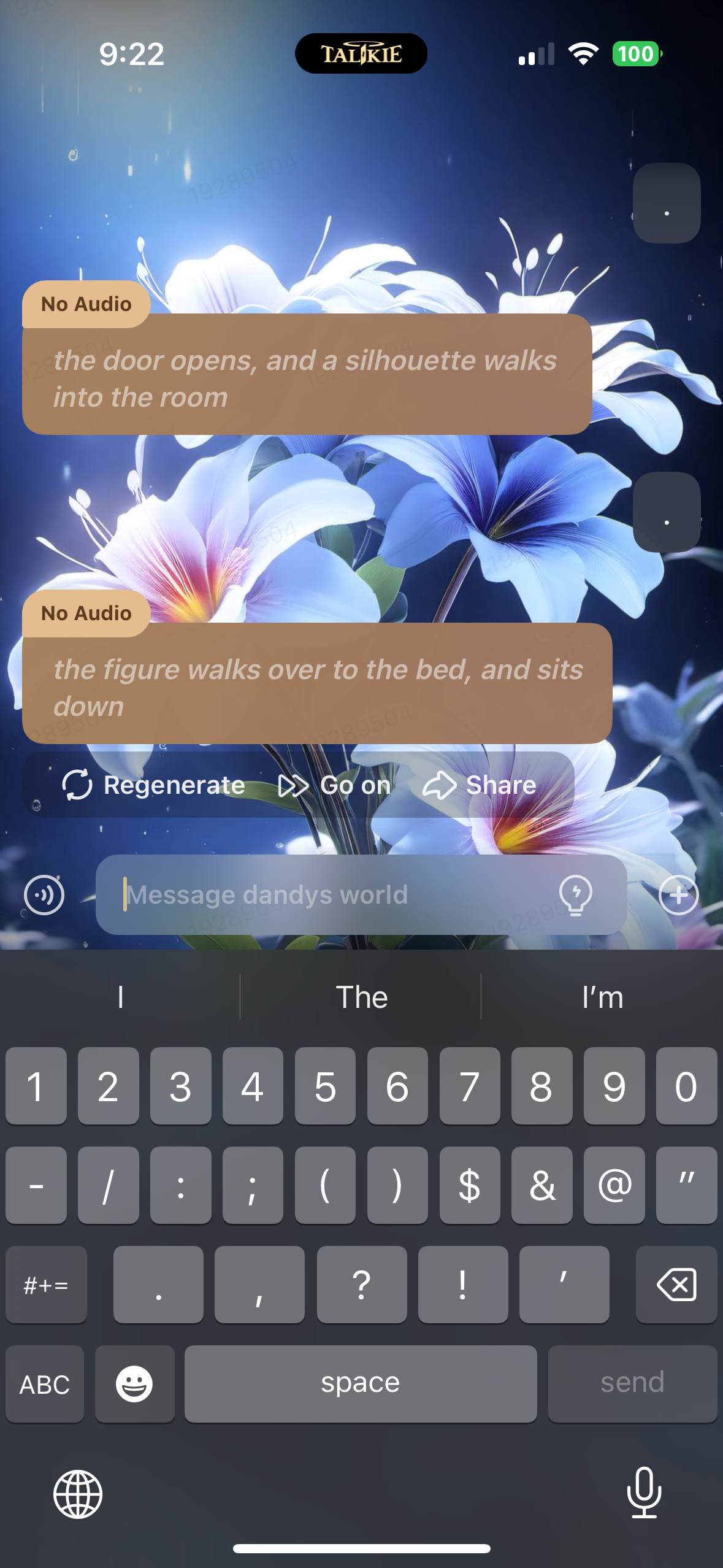Viewport: 723px width, 1568px height.
Task: Open the emoji keyboard
Action: 134,1384
